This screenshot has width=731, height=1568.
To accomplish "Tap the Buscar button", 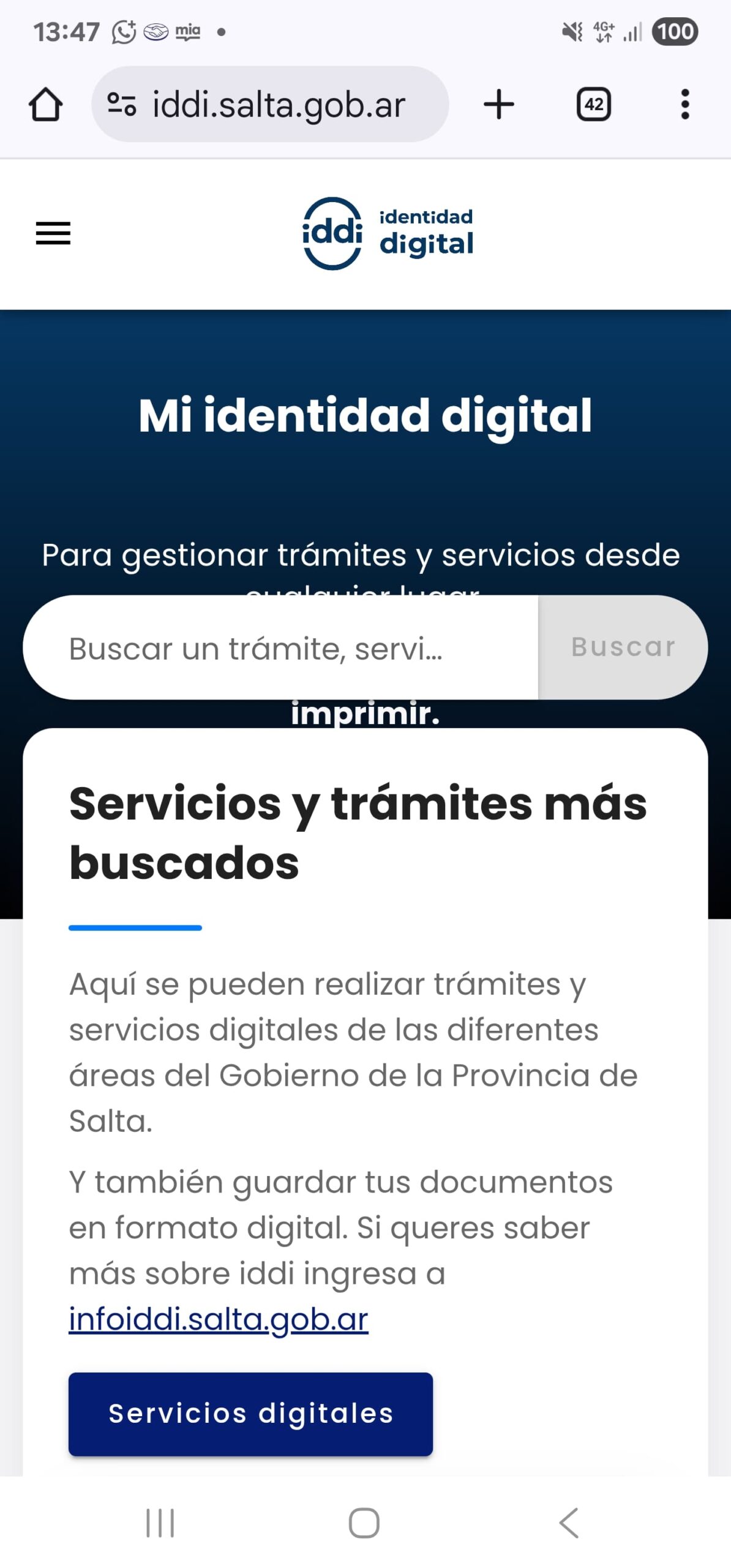I will point(623,647).
